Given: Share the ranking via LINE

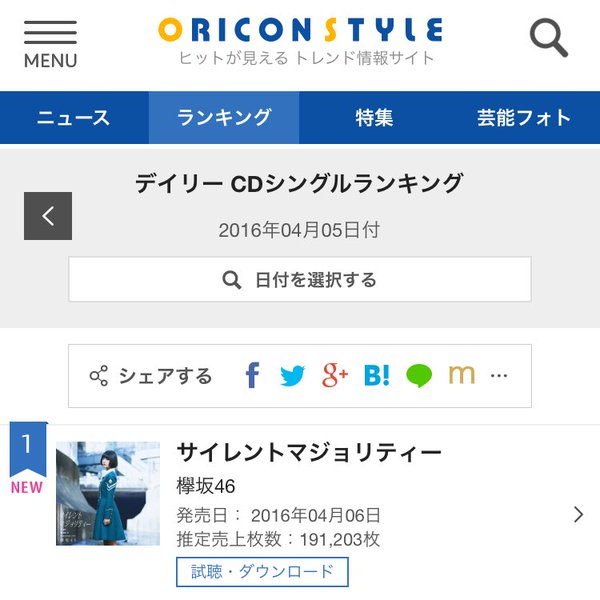Looking at the screenshot, I should pyautogui.click(x=419, y=376).
